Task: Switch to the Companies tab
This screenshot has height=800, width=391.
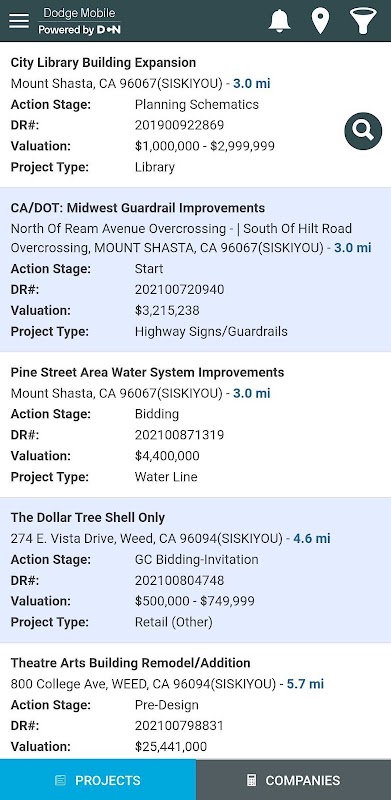Action: tap(294, 780)
